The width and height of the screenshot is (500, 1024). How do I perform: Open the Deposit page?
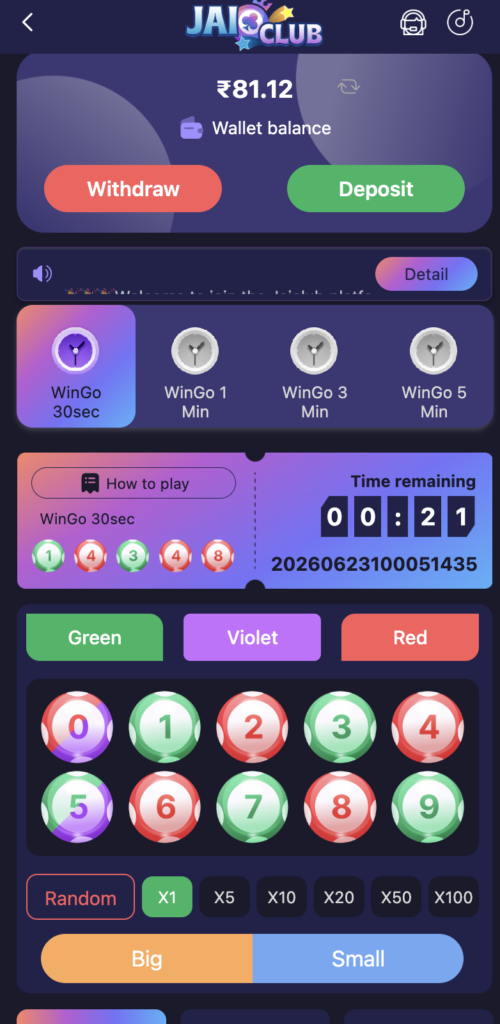376,189
